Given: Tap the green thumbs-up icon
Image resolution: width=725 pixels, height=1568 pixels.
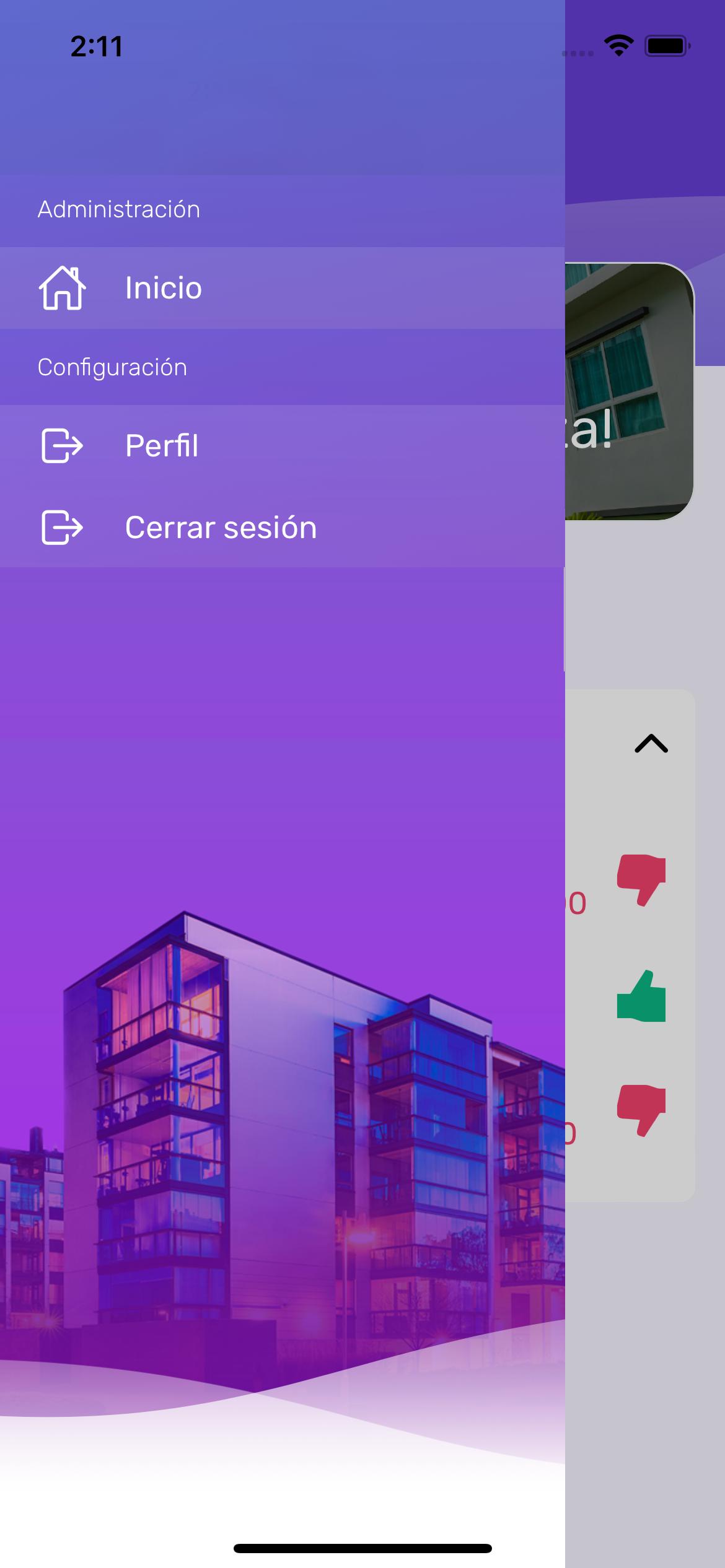Looking at the screenshot, I should coord(641,996).
